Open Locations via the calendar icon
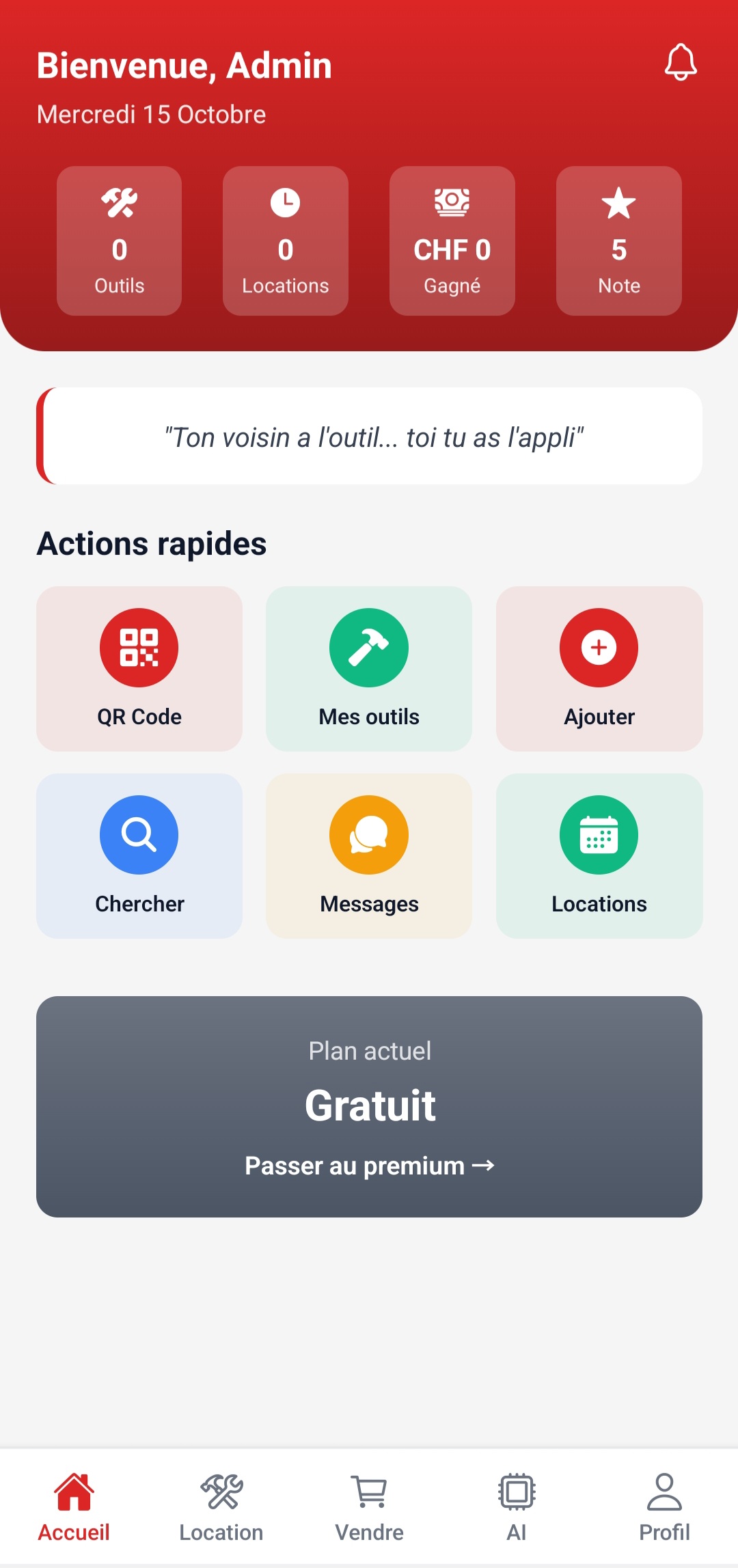 [599, 834]
